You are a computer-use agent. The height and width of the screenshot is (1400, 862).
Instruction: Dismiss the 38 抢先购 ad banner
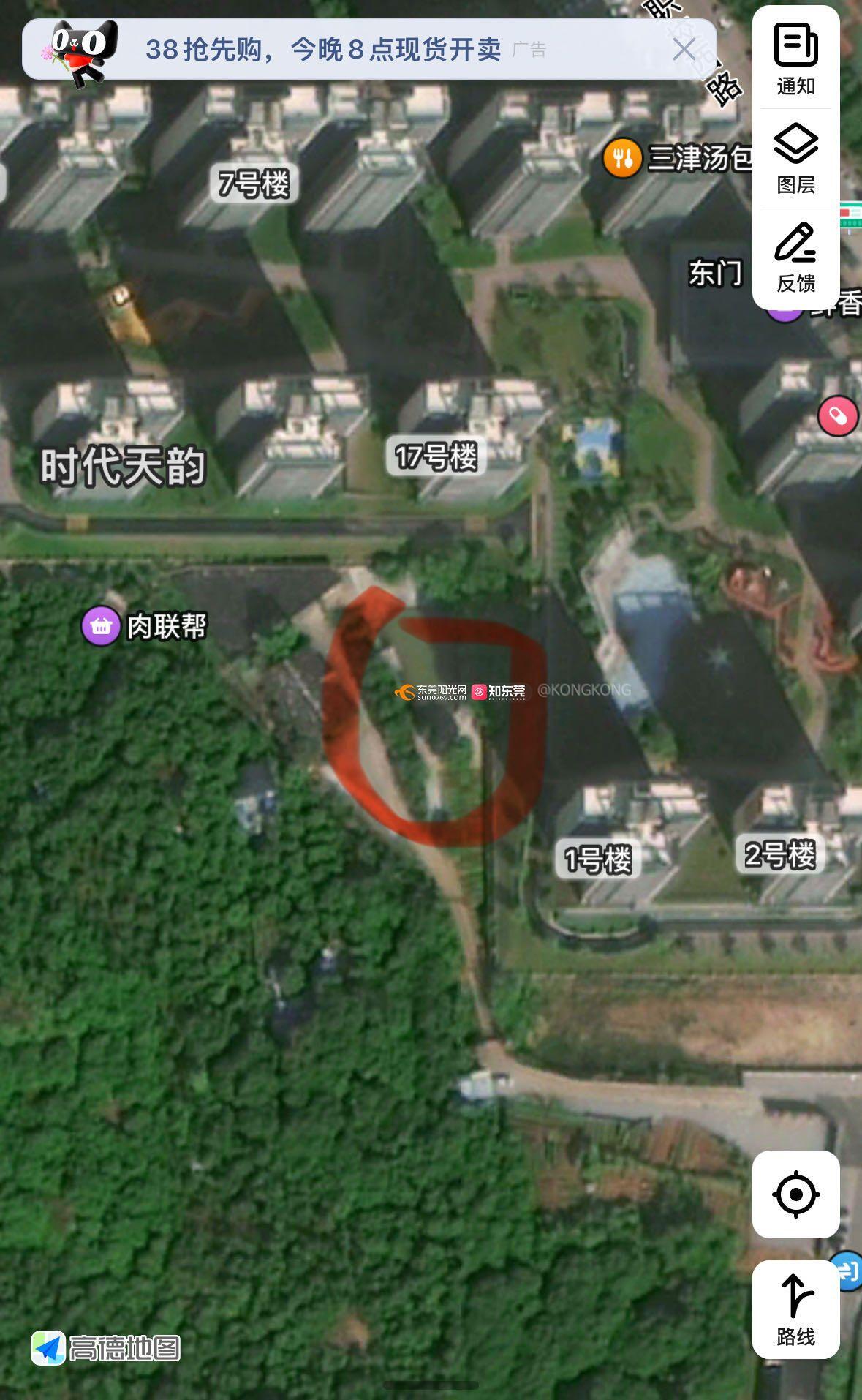(x=684, y=50)
